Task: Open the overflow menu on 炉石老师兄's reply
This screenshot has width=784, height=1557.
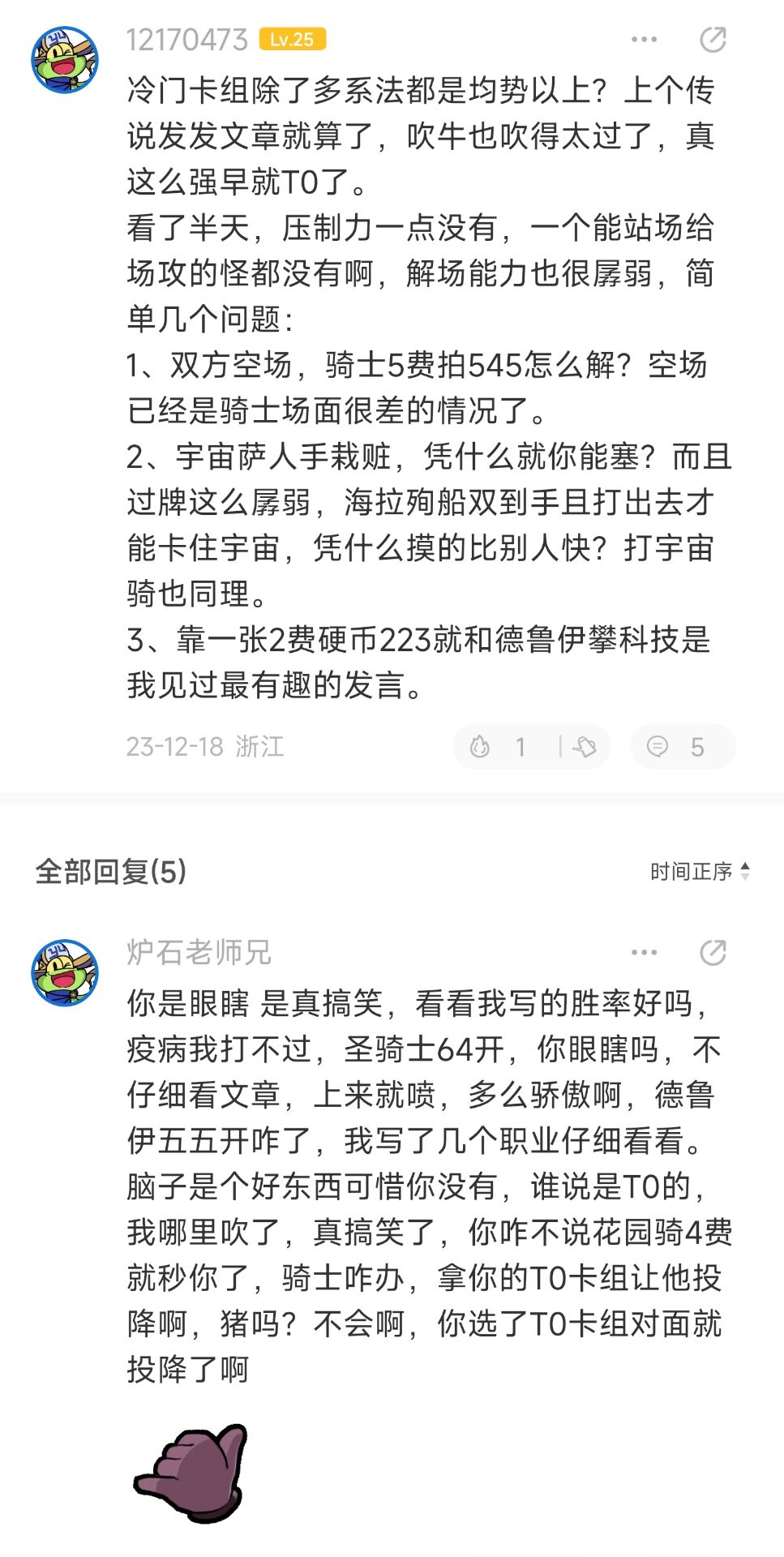Action: (644, 952)
